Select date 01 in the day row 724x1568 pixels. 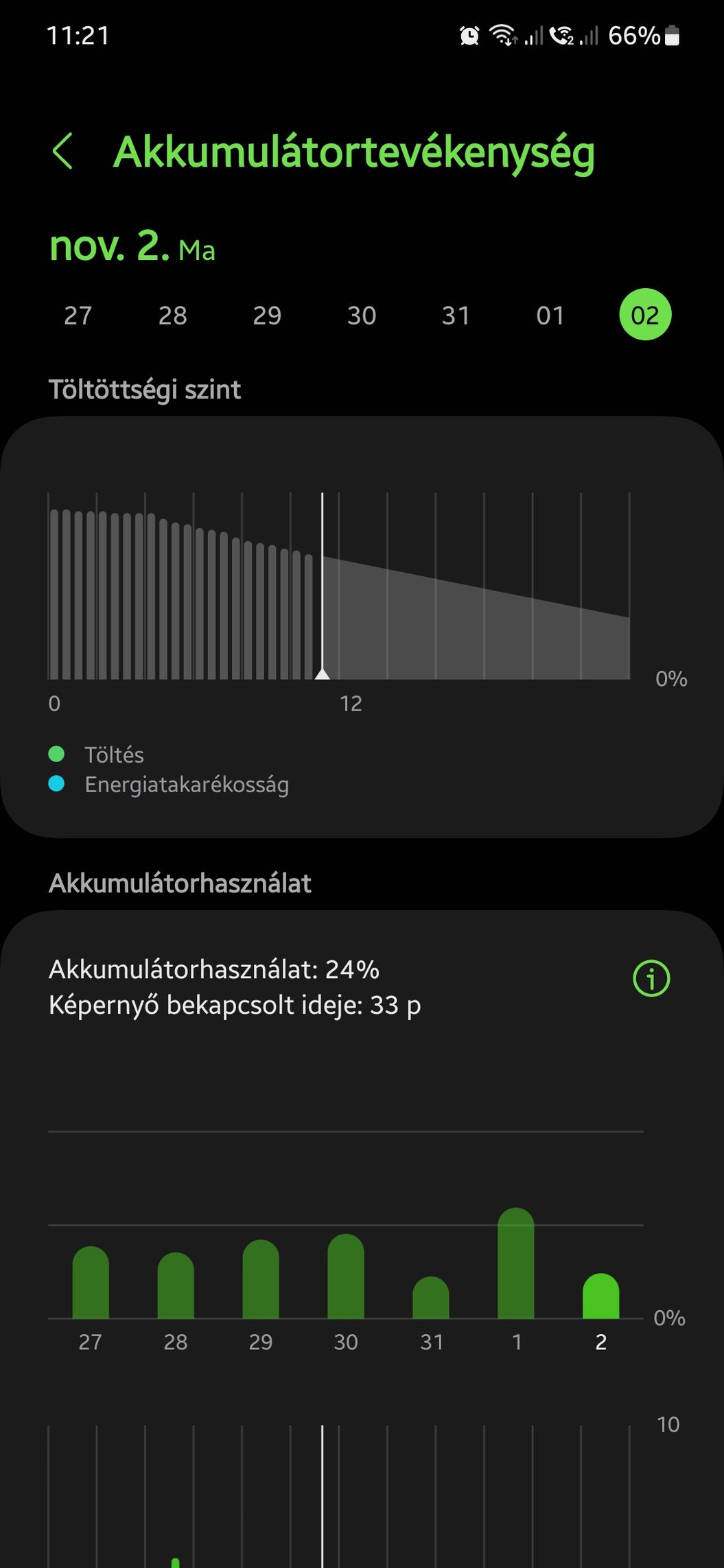[x=550, y=316]
